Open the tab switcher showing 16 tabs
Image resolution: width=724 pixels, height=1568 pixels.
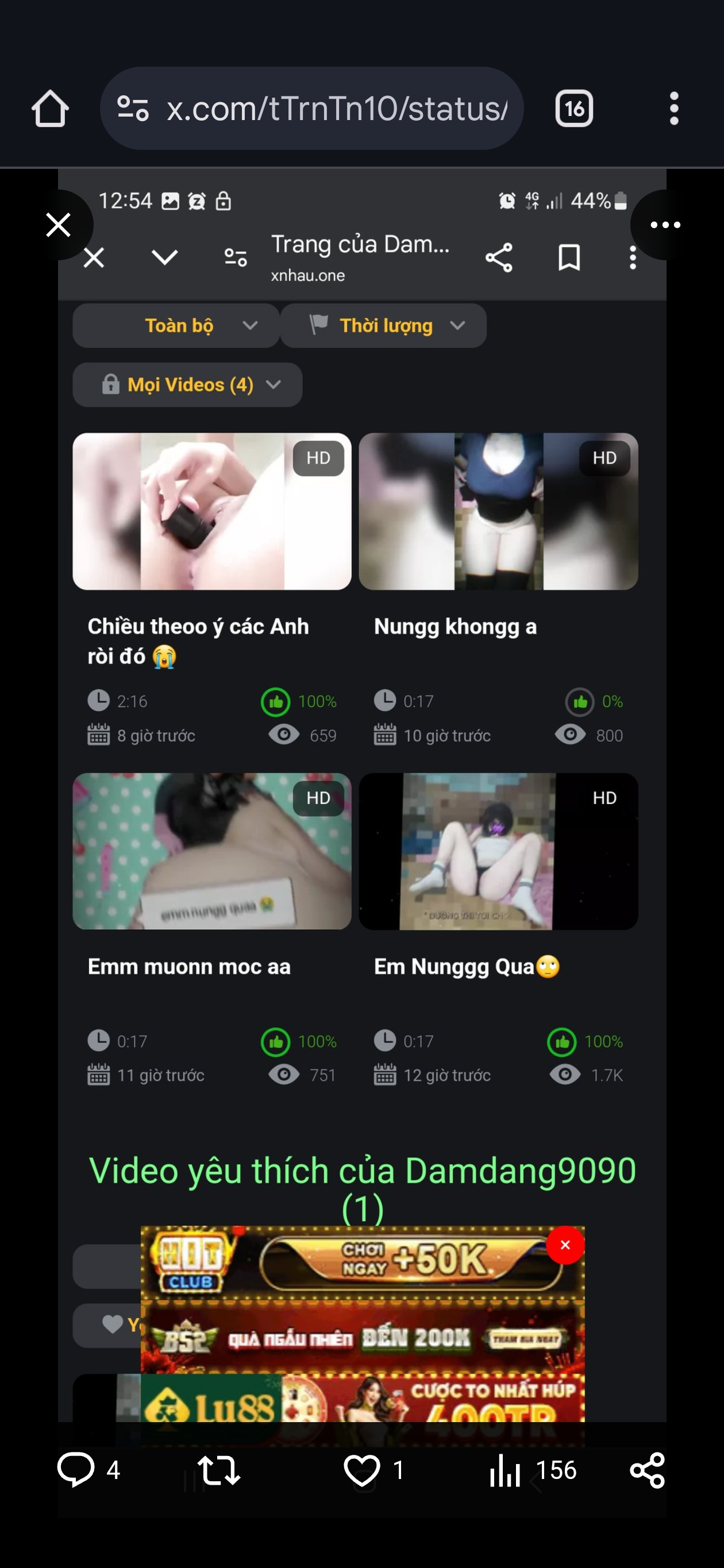click(573, 109)
